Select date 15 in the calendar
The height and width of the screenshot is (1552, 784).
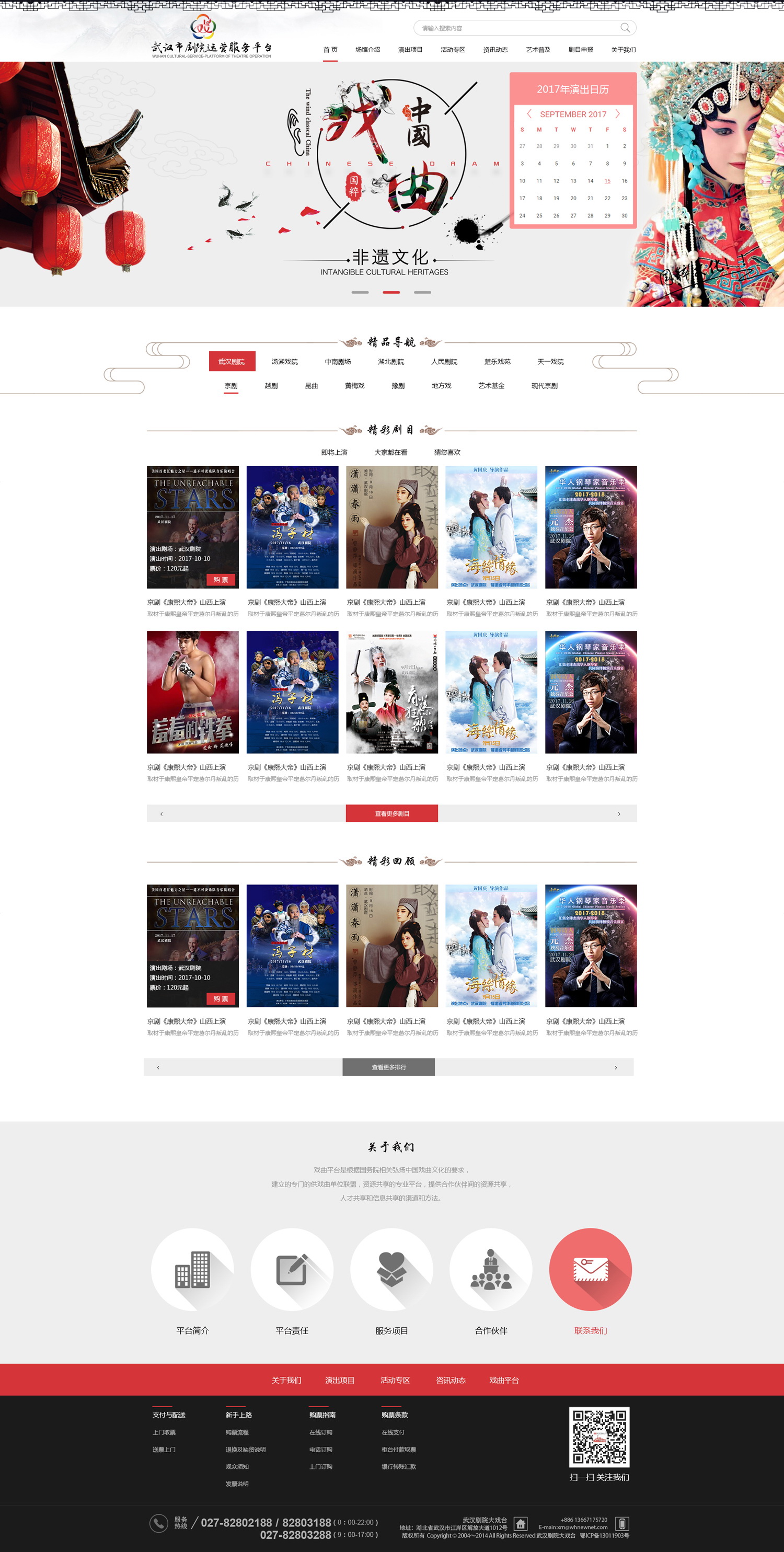(607, 181)
